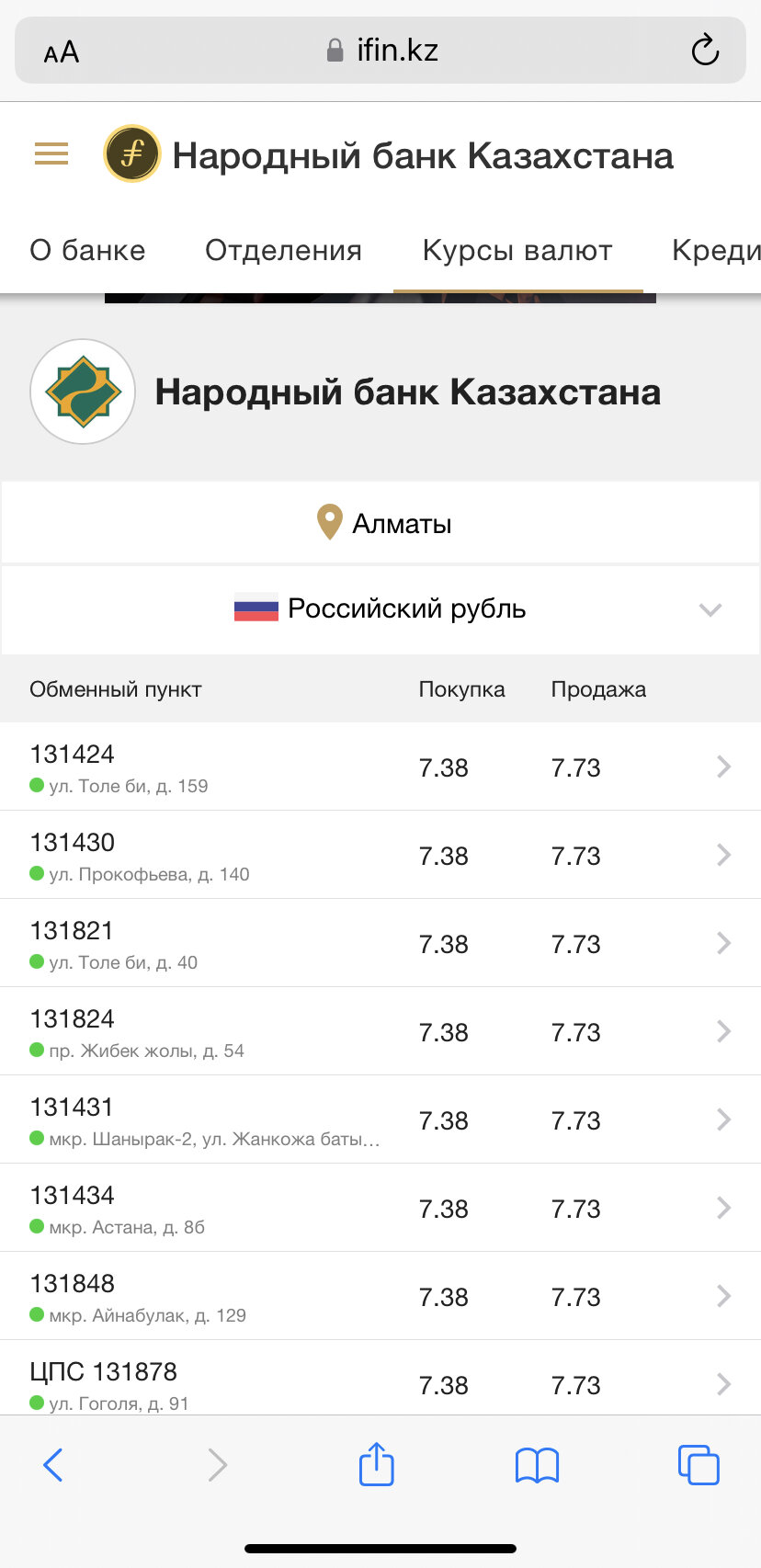The height and width of the screenshot is (1568, 761).
Task: Open exchange point 131434 in мкр. Астана
Action: tap(380, 1208)
